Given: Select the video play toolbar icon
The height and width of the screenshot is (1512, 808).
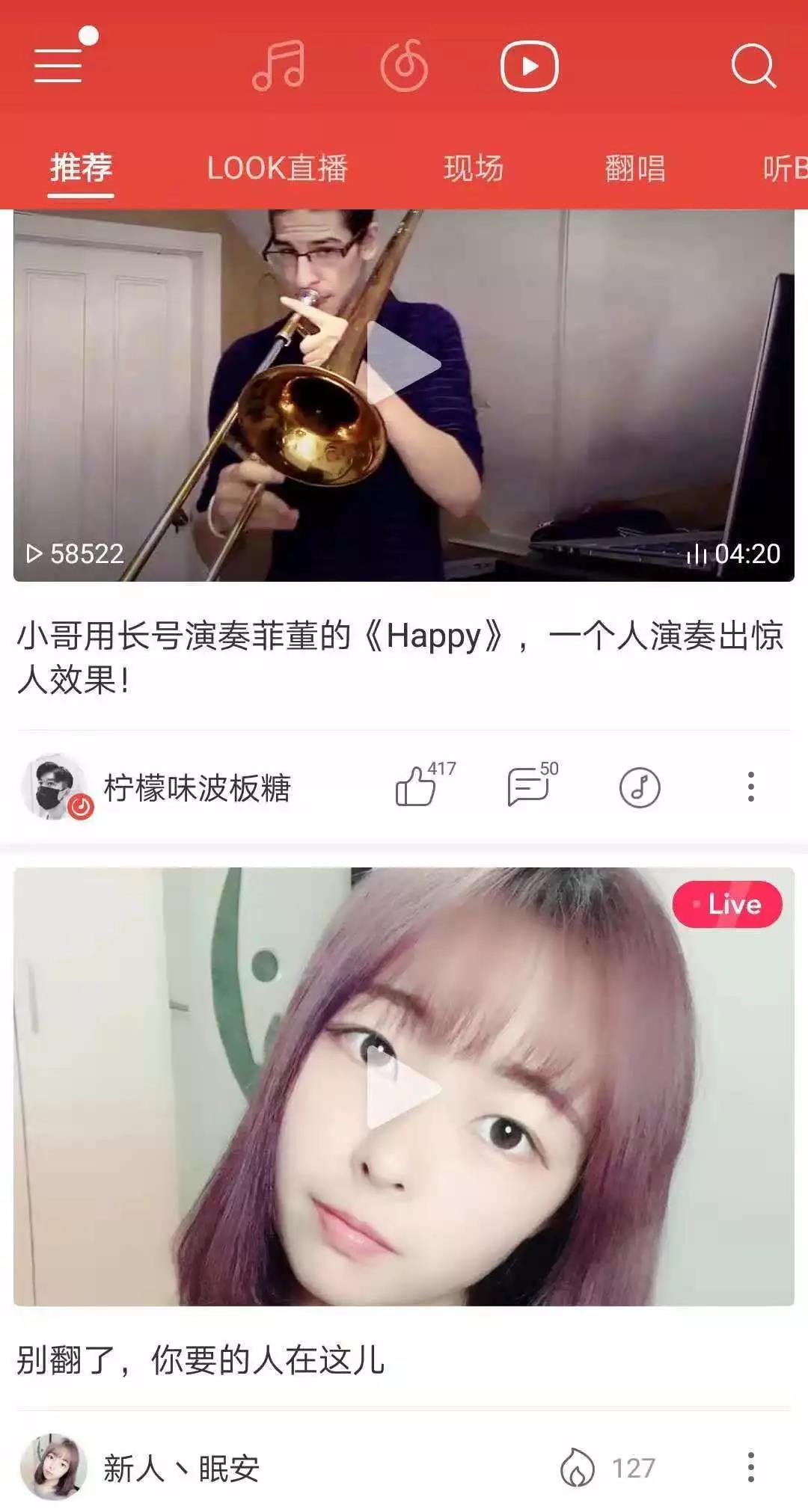Looking at the screenshot, I should click(x=529, y=66).
